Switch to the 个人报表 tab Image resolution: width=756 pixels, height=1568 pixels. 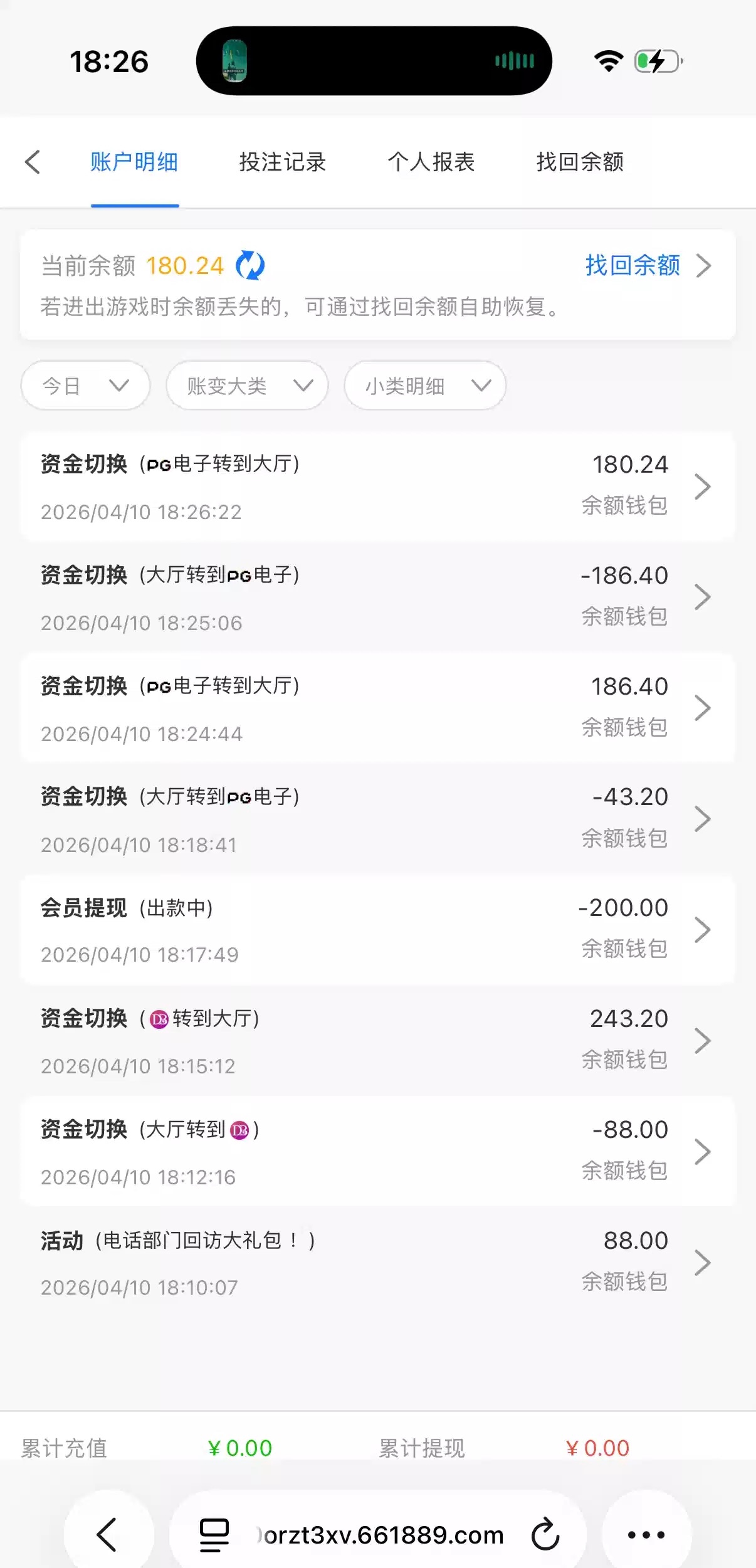pos(431,162)
